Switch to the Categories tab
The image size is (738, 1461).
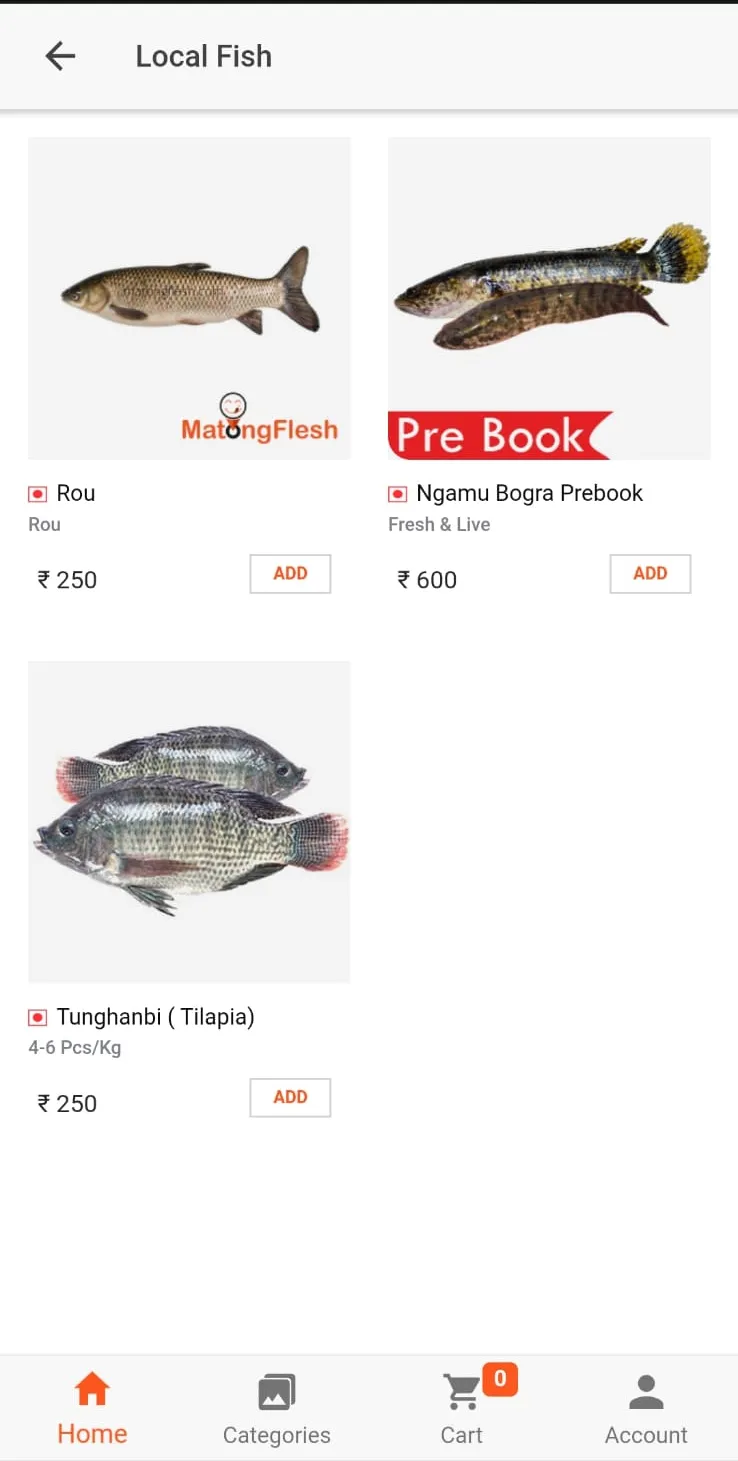coord(277,1409)
